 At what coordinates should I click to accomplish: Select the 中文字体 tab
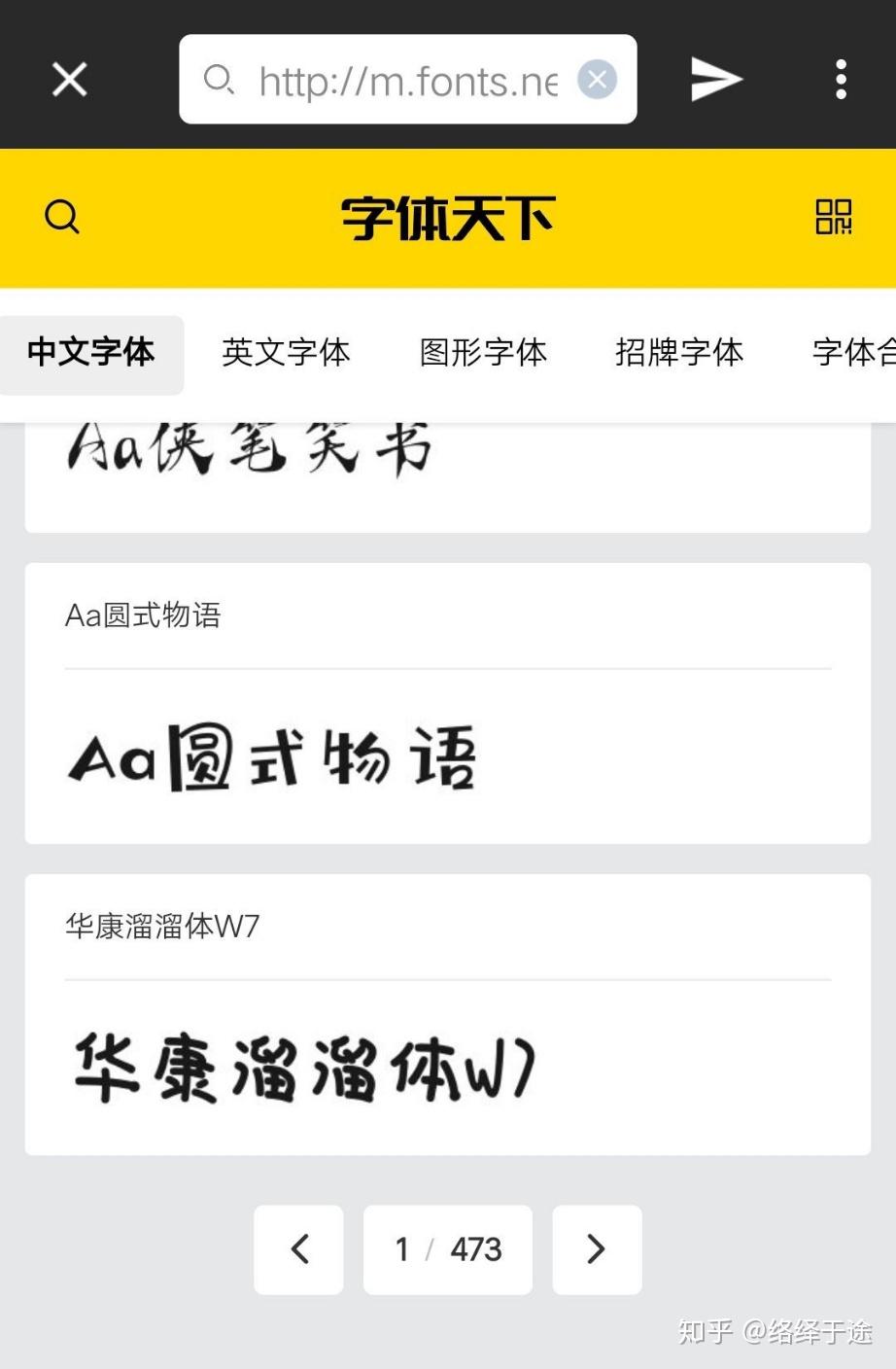coord(91,353)
